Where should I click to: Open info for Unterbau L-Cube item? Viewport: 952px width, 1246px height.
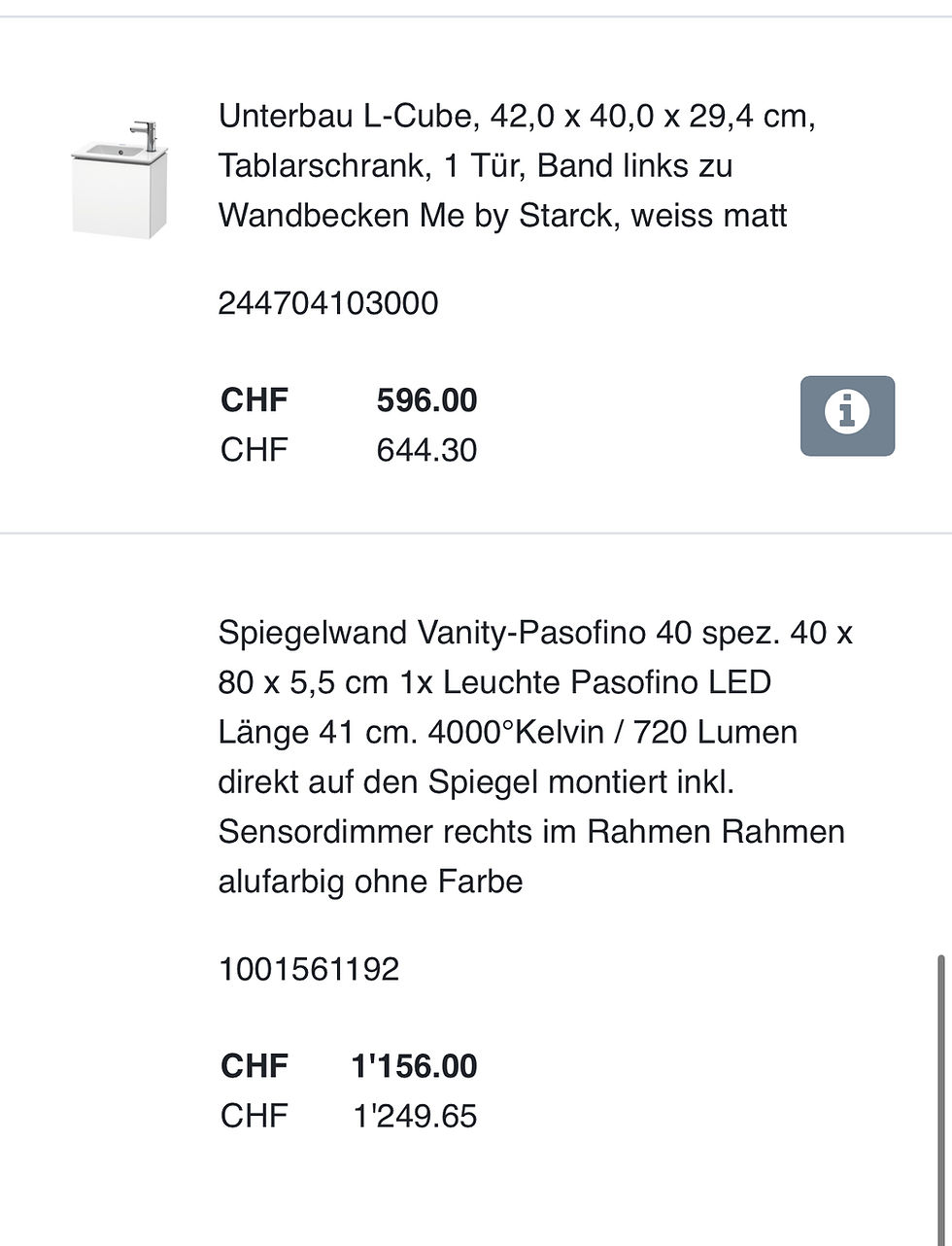point(846,416)
